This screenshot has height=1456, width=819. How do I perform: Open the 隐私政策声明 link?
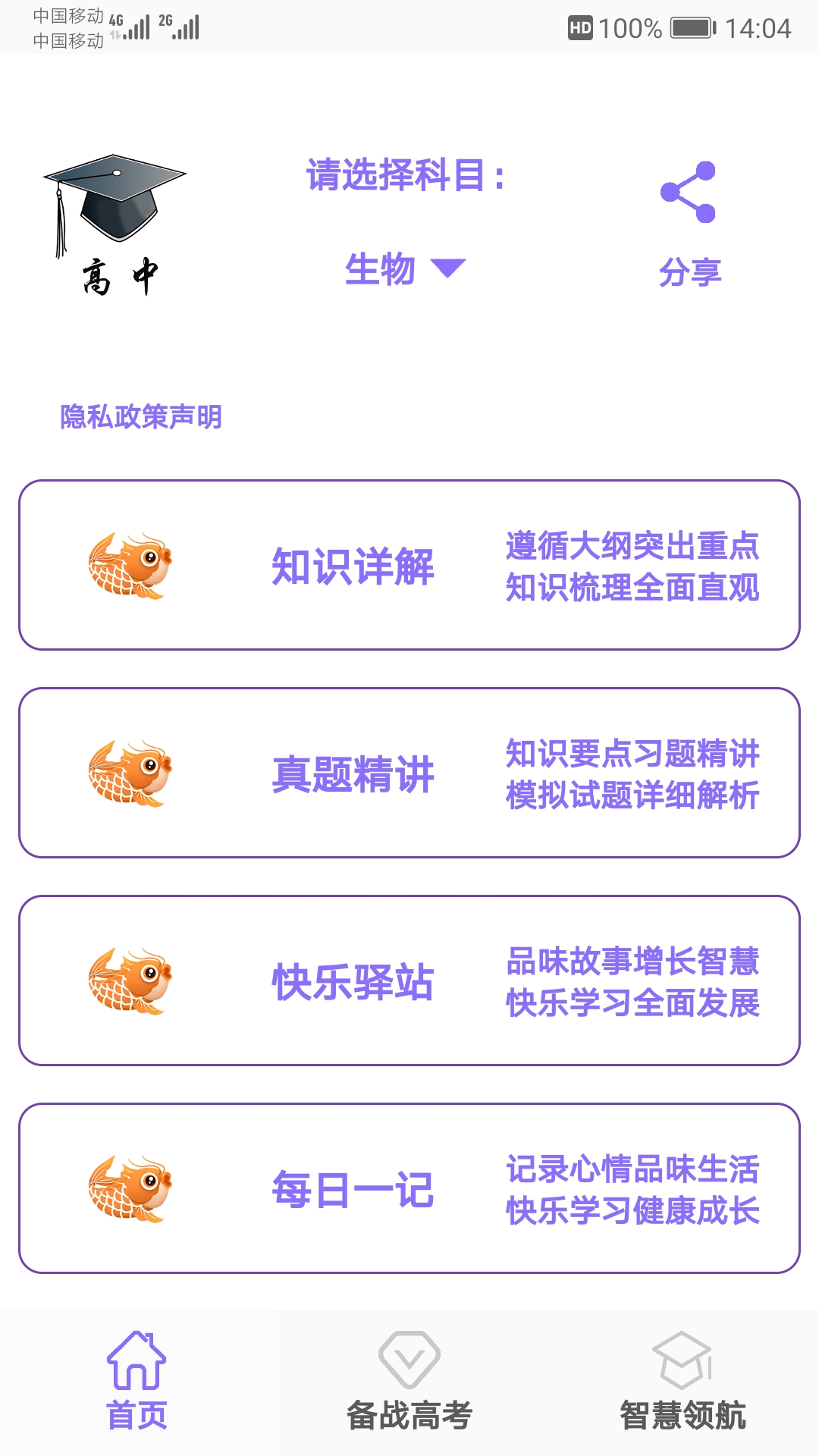[141, 416]
